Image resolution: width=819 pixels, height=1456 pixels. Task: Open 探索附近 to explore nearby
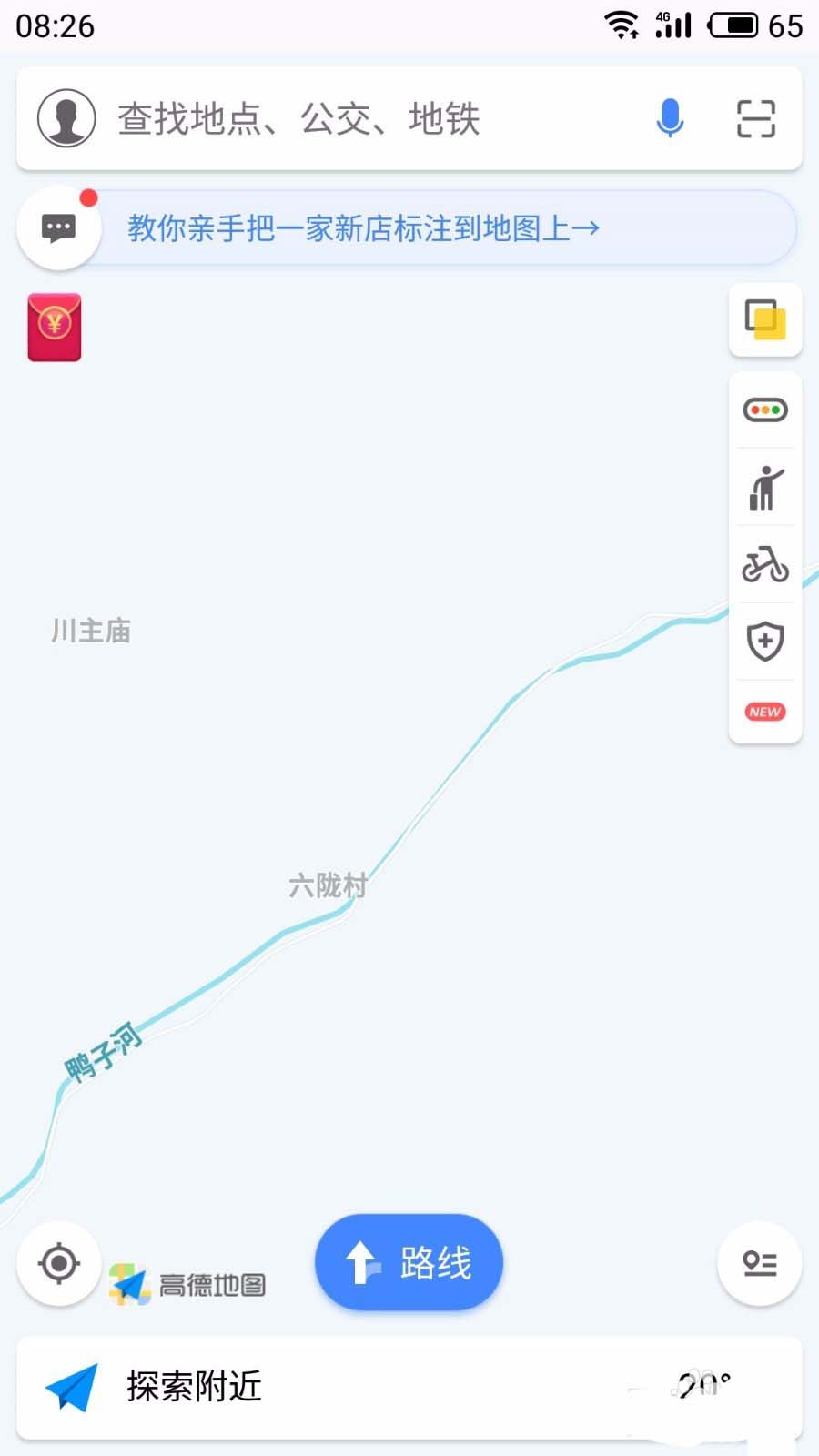coord(193,1387)
